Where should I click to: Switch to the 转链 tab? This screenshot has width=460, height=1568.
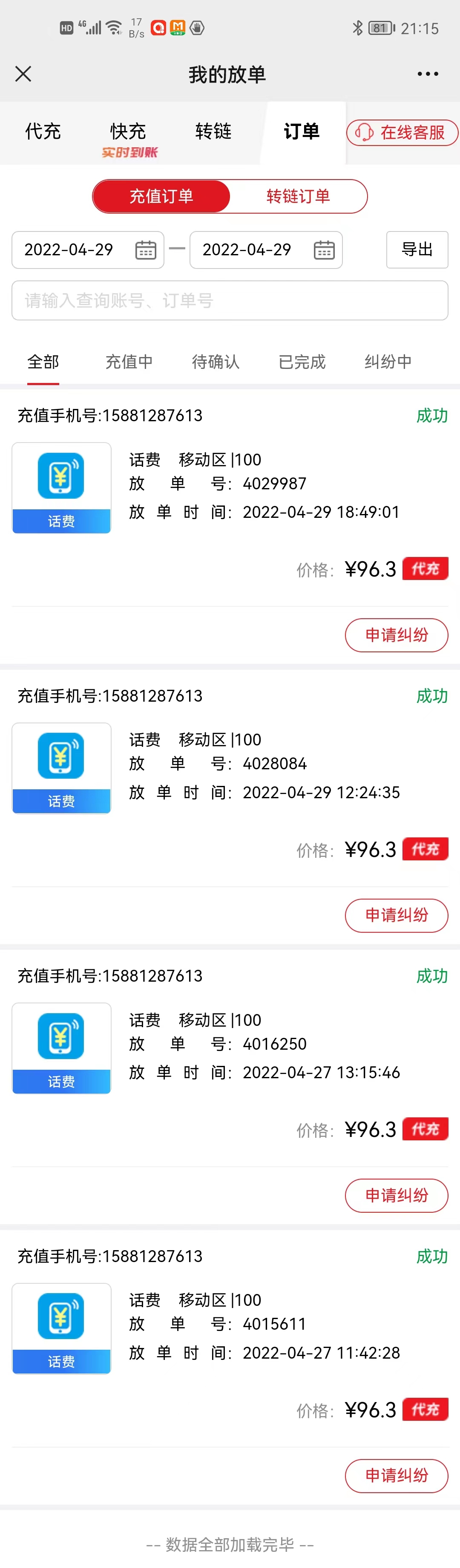213,131
